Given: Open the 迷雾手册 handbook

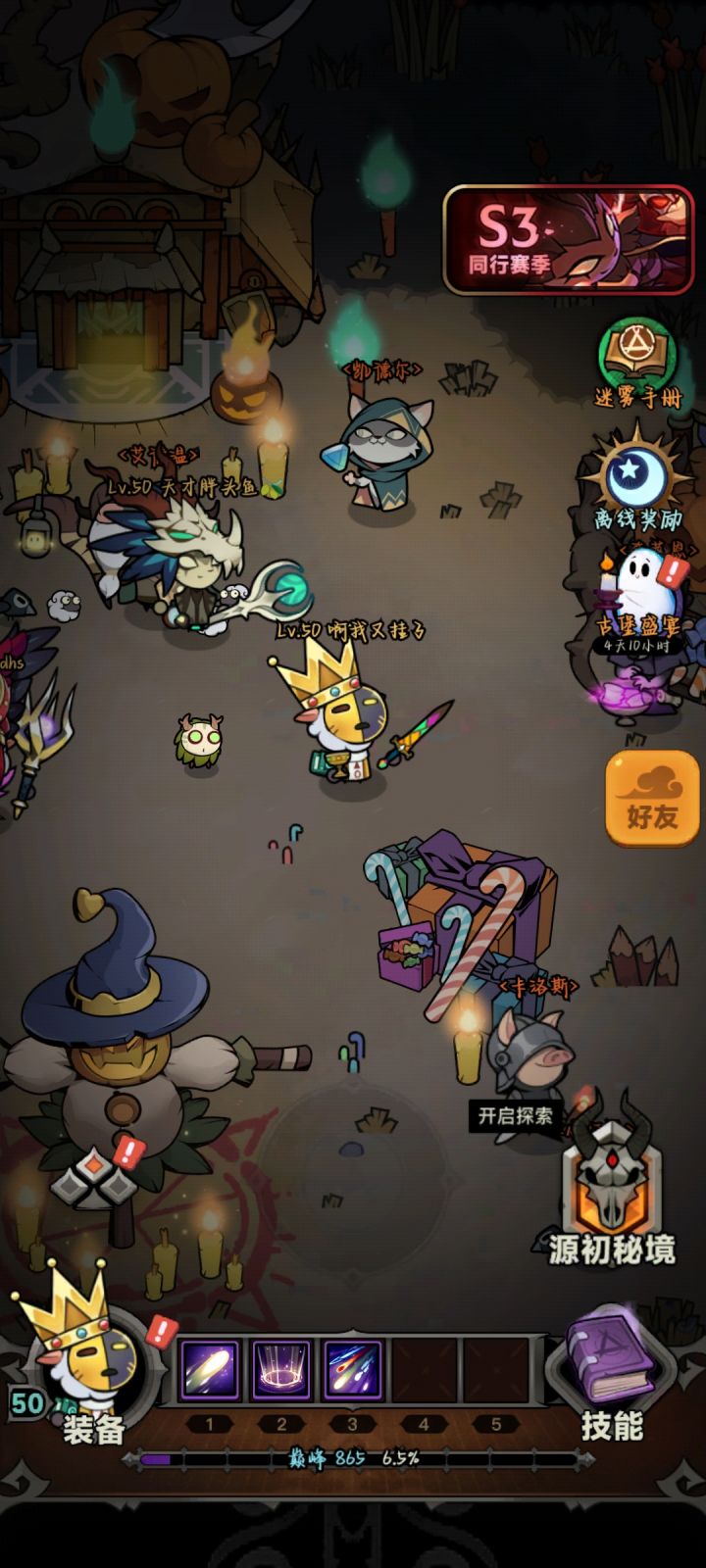Looking at the screenshot, I should click(637, 363).
